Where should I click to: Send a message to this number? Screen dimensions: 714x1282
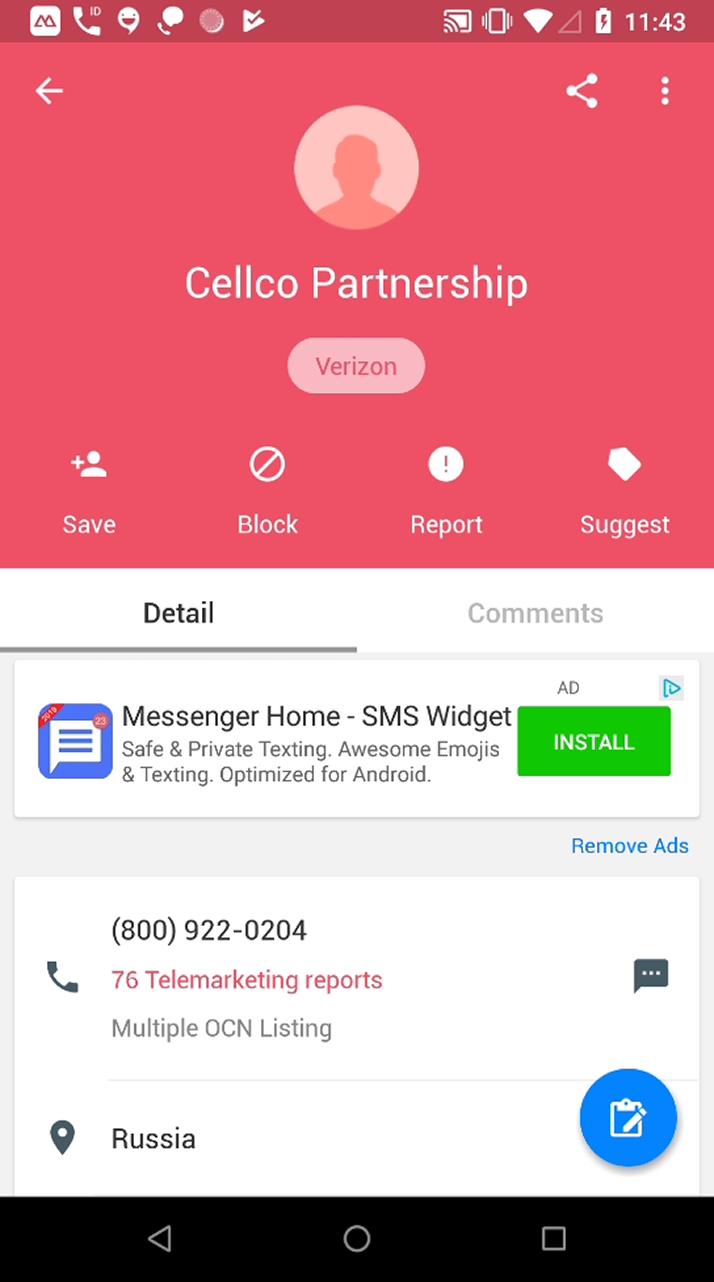tap(651, 975)
